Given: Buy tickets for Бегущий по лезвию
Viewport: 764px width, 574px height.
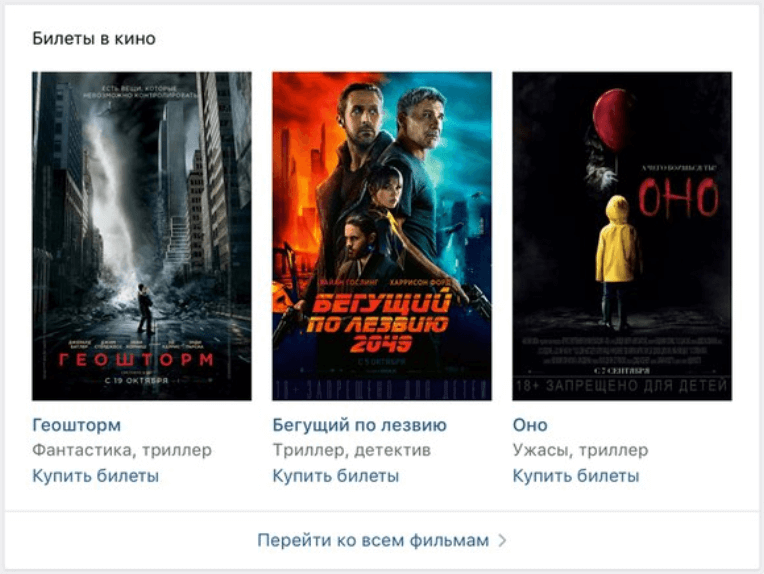Looking at the screenshot, I should pos(335,476).
